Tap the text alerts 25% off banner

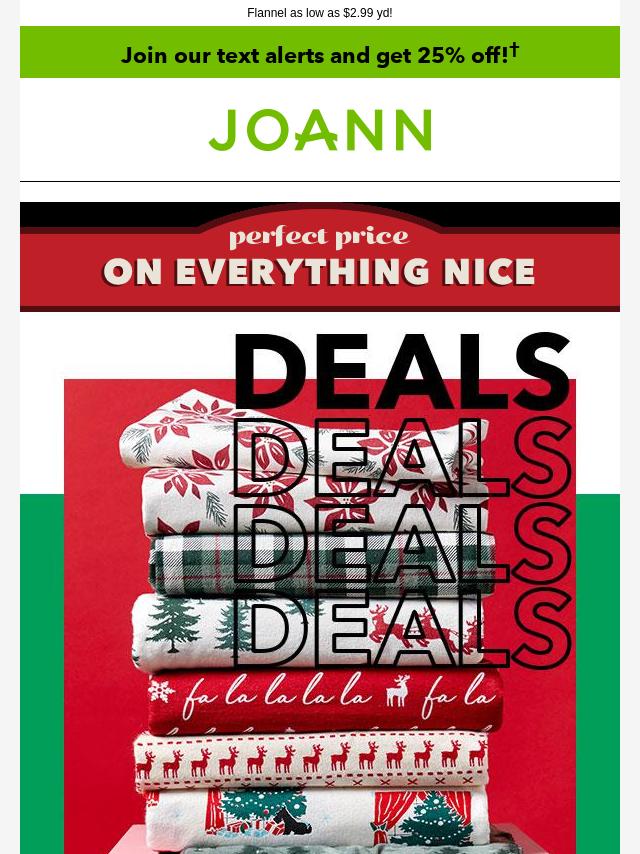(x=319, y=53)
